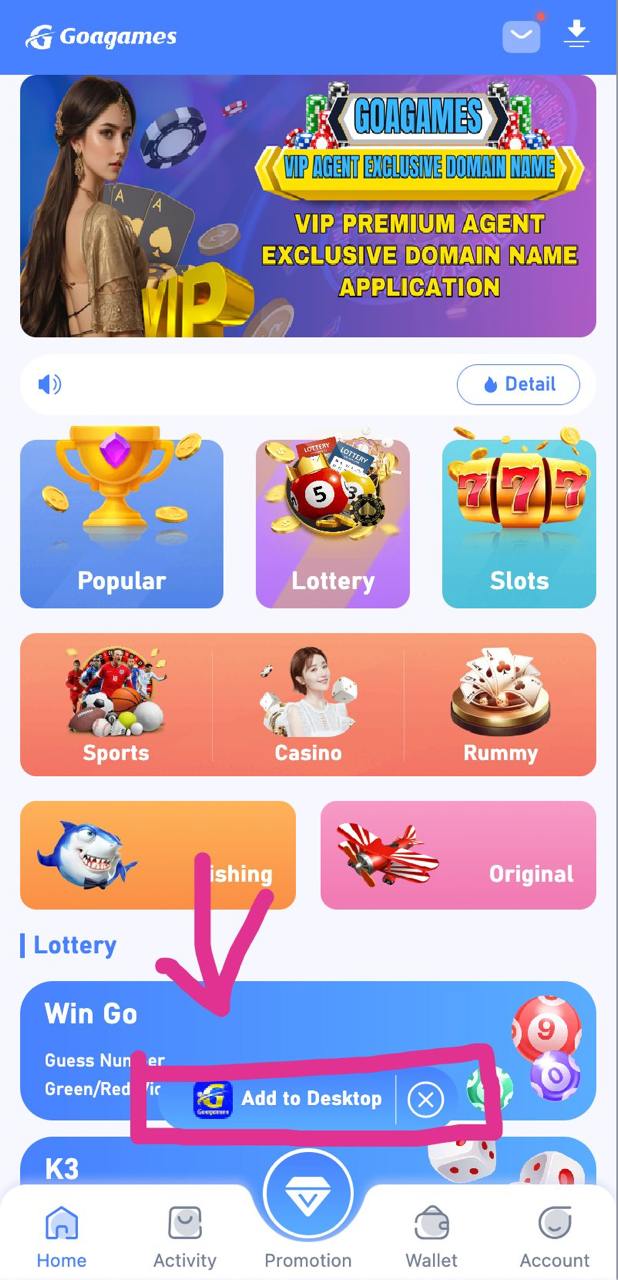Open the mail inbox icon
Screen dimensions: 618x1280
pos(521,37)
